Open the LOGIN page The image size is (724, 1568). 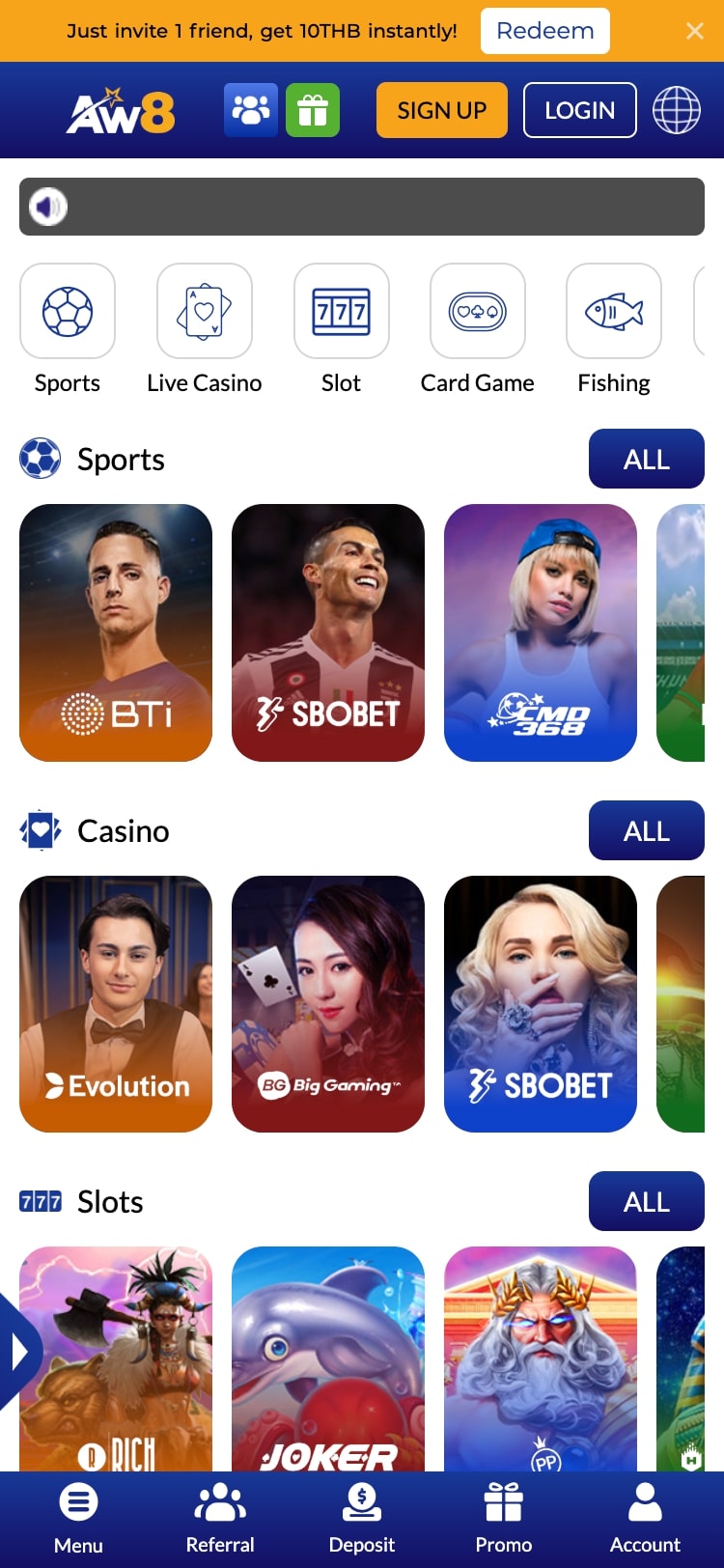coord(579,110)
